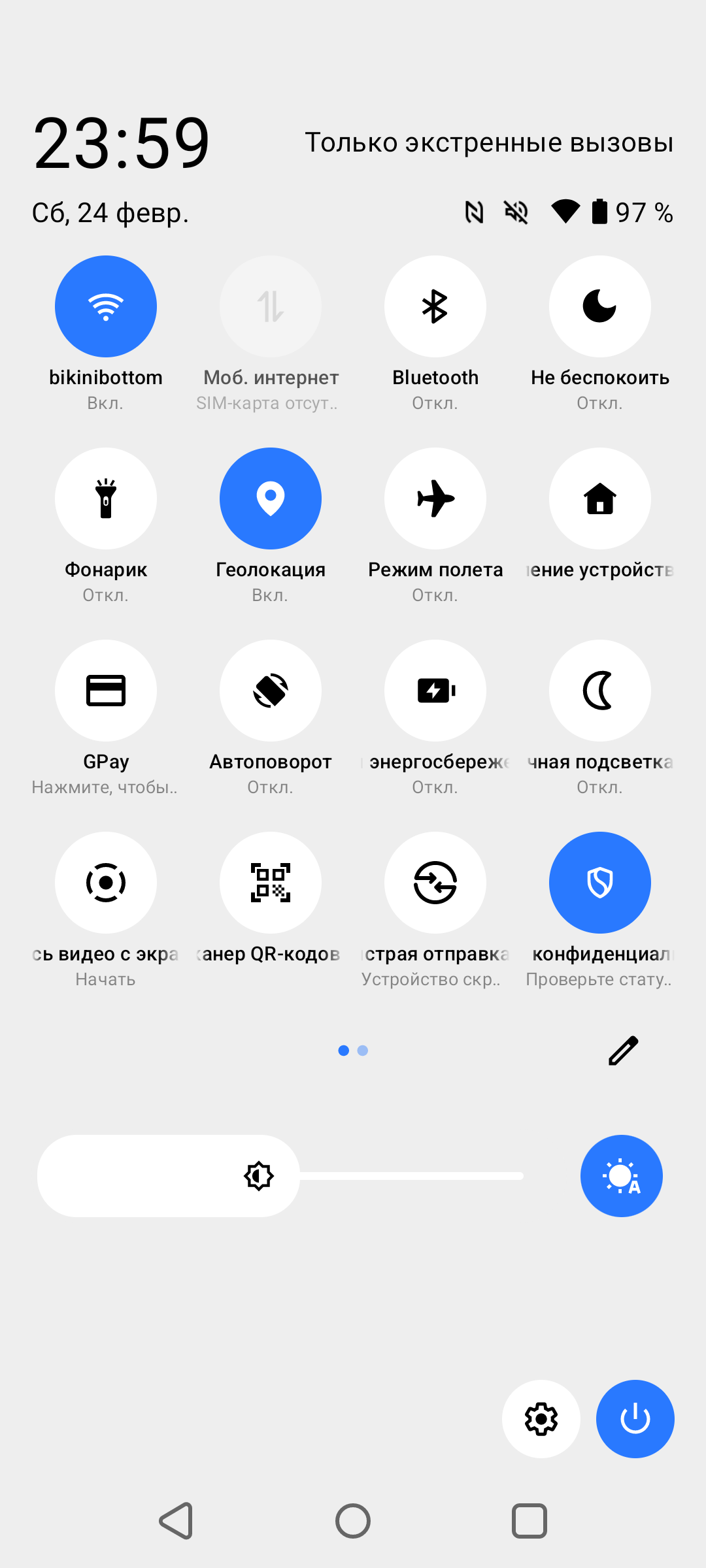Open settings via gear icon

[x=541, y=1419]
